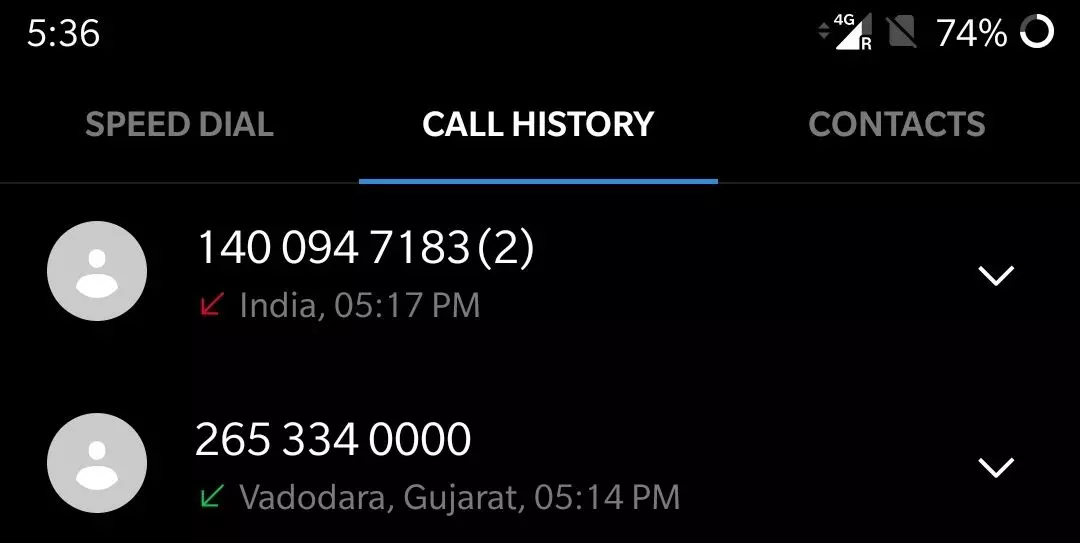Viewport: 1080px width, 543px height.
Task: Tap the avatar for 265 334 0000
Action: (x=97, y=464)
